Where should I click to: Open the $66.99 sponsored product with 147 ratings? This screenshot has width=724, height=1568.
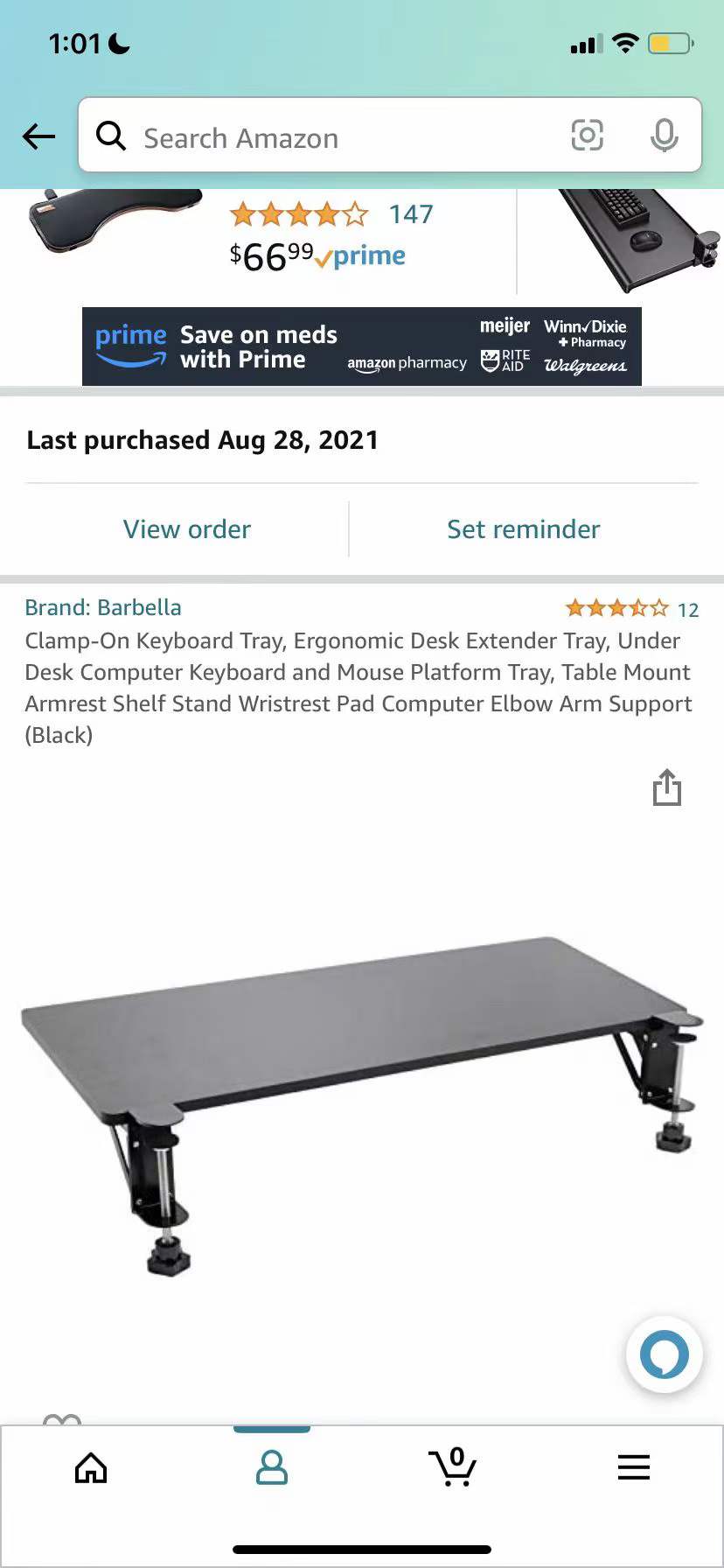(315, 238)
